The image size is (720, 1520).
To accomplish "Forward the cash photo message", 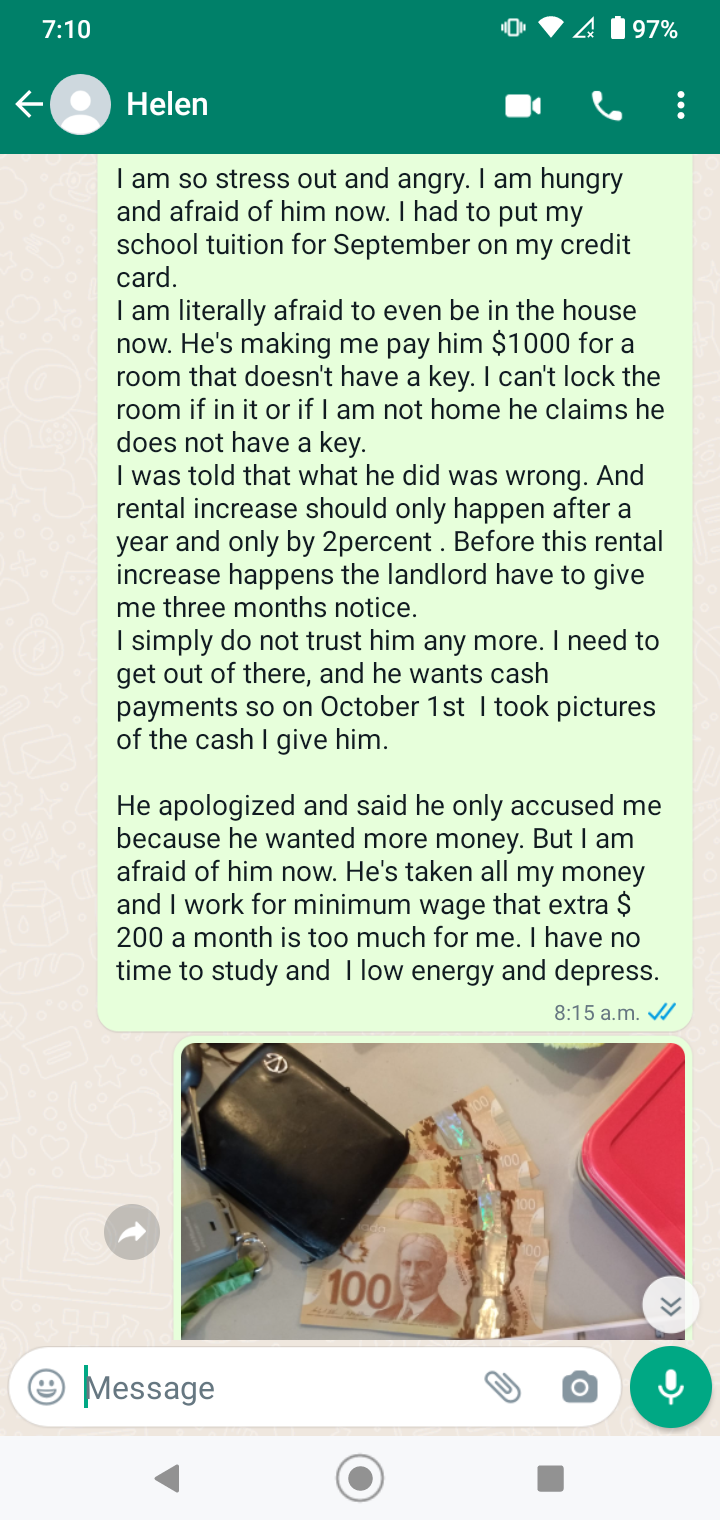I will [132, 1234].
